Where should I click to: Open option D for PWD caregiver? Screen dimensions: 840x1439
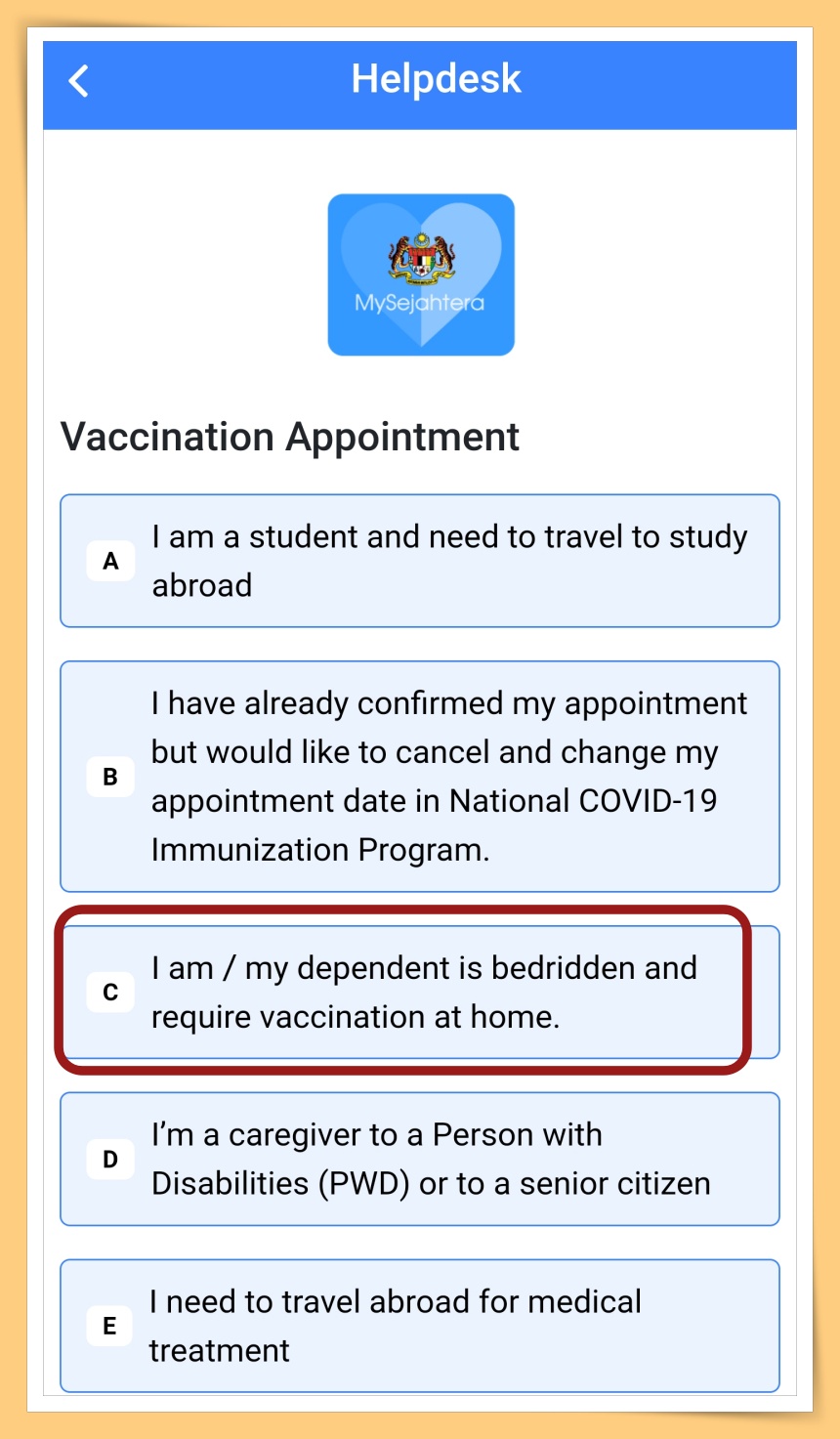pyautogui.click(x=420, y=1159)
